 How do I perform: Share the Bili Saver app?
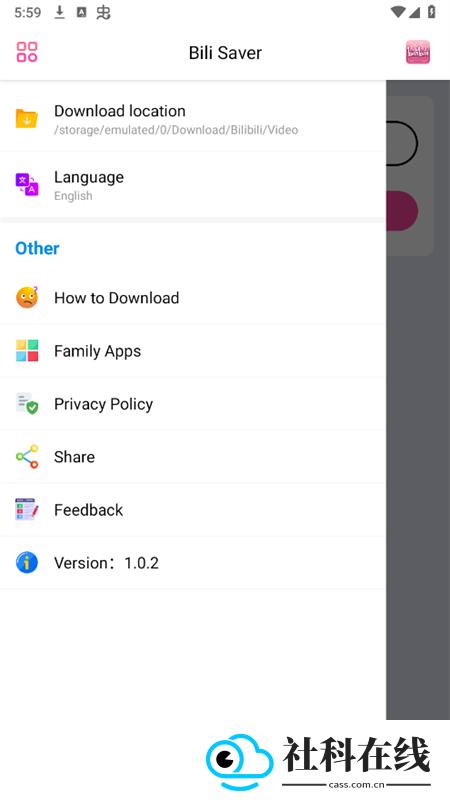tap(193, 457)
